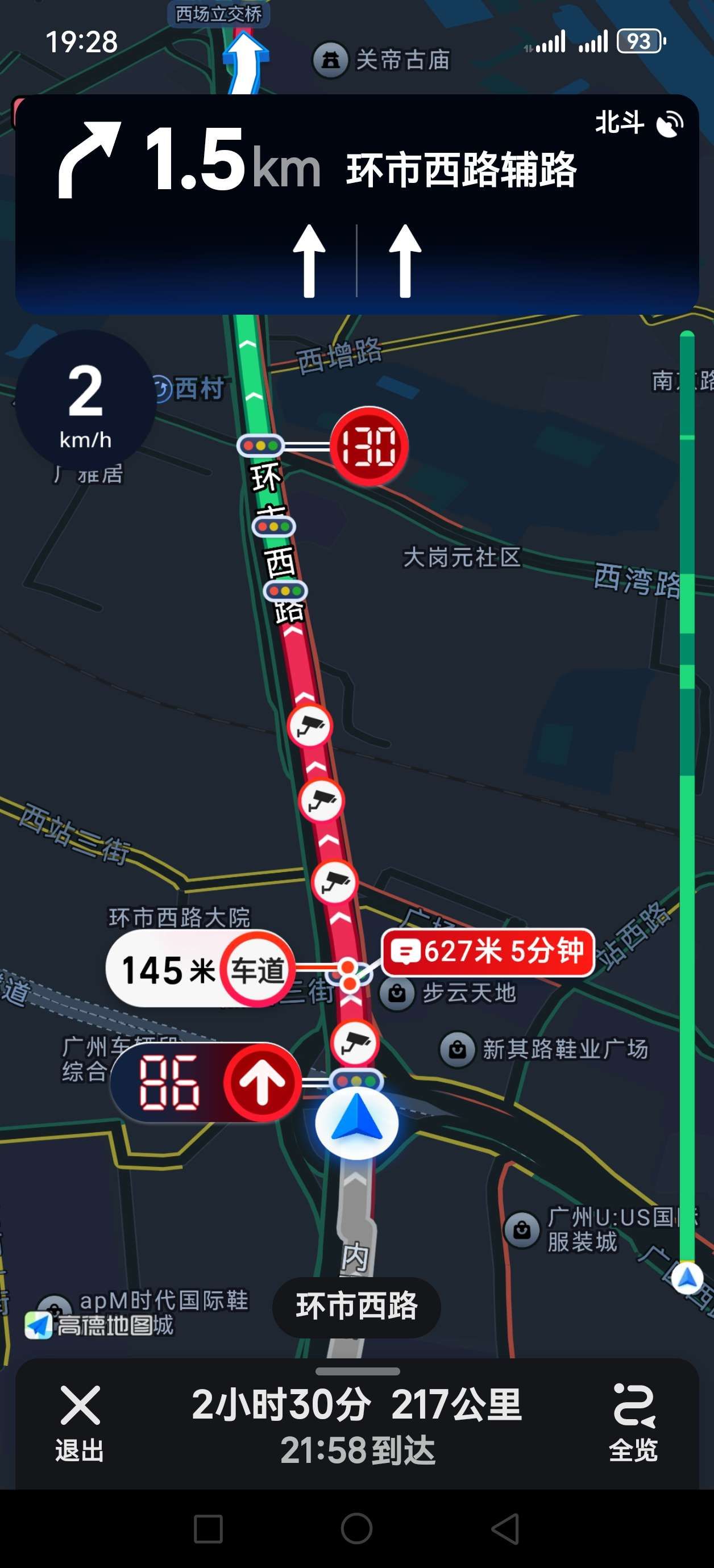Open the 全览 route overview
714x1568 pixels.
coord(634,1423)
